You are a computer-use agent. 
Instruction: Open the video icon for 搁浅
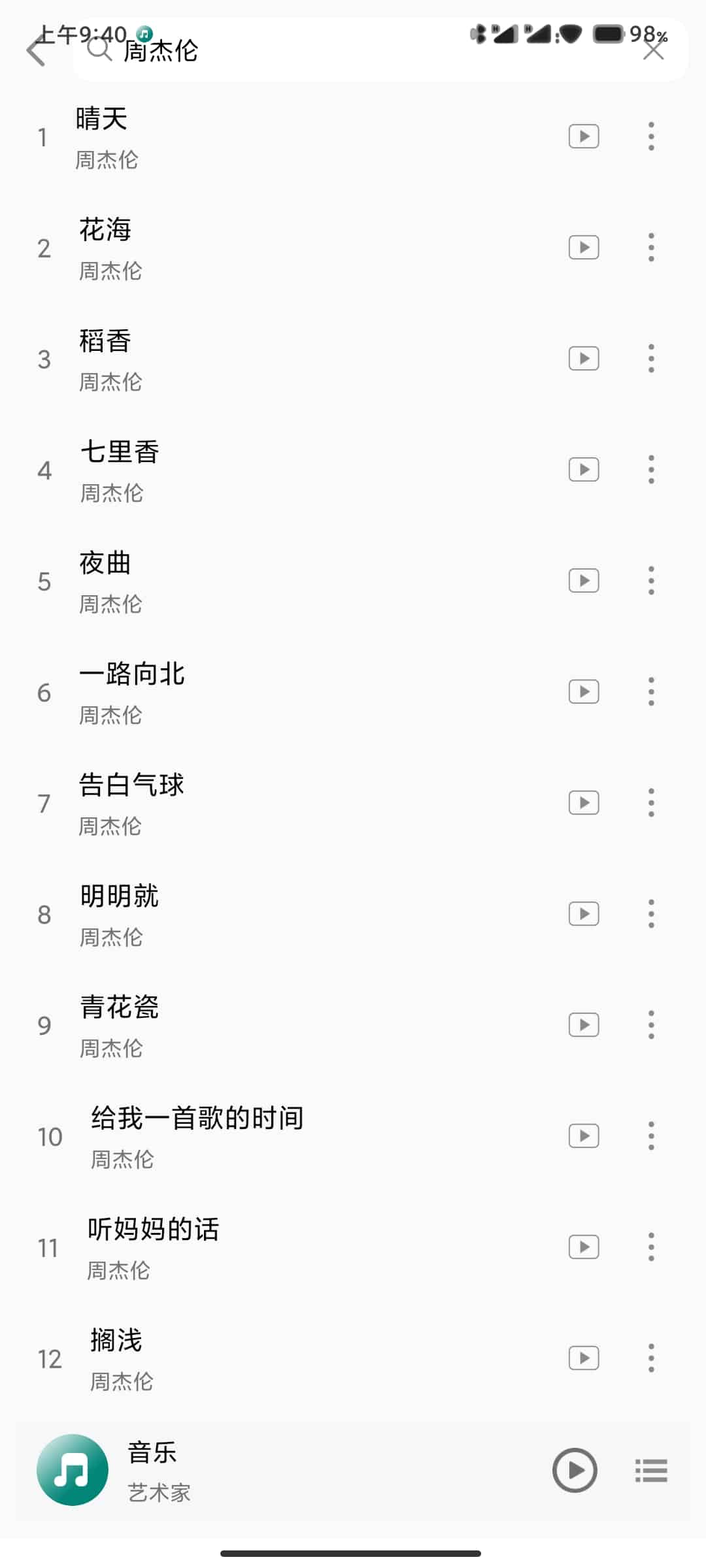pyautogui.click(x=584, y=1358)
